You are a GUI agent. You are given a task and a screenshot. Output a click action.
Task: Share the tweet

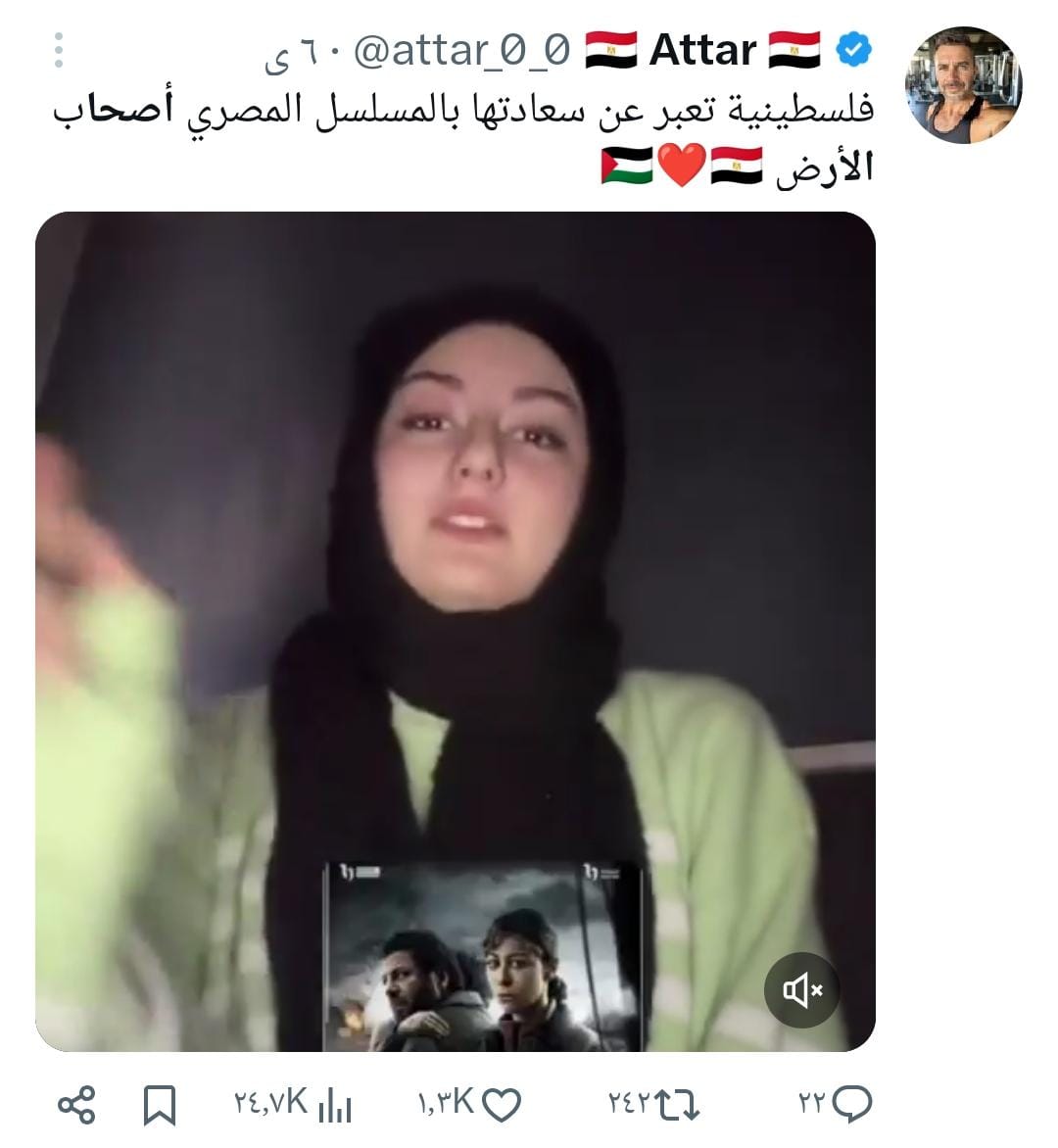[x=76, y=1105]
